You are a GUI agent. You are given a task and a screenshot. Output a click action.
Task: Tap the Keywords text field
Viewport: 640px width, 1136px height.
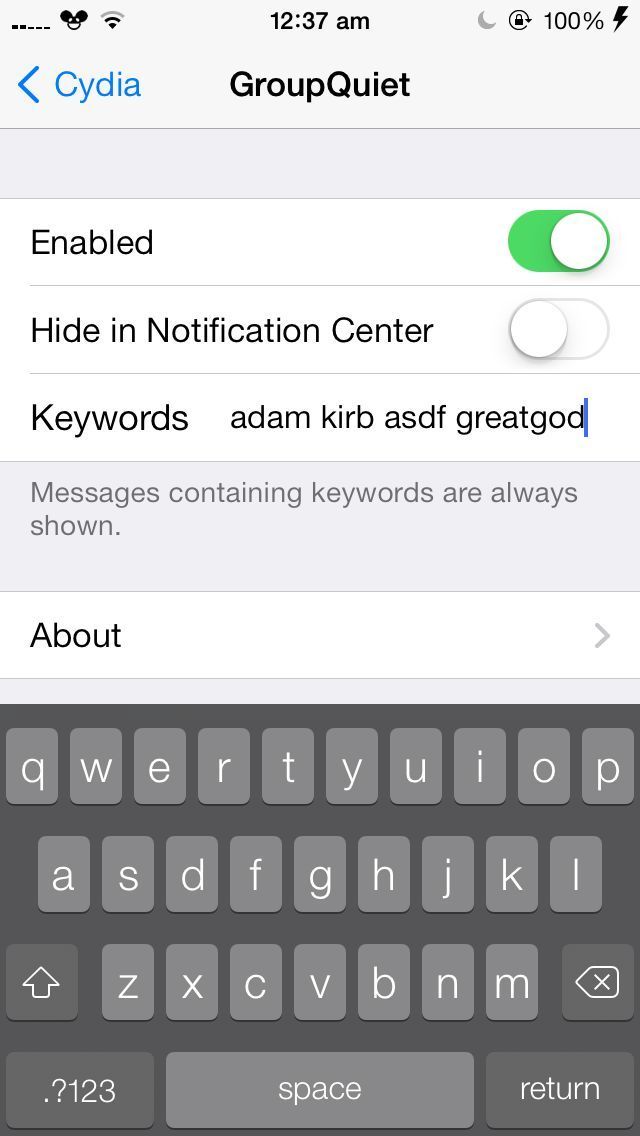[408, 417]
